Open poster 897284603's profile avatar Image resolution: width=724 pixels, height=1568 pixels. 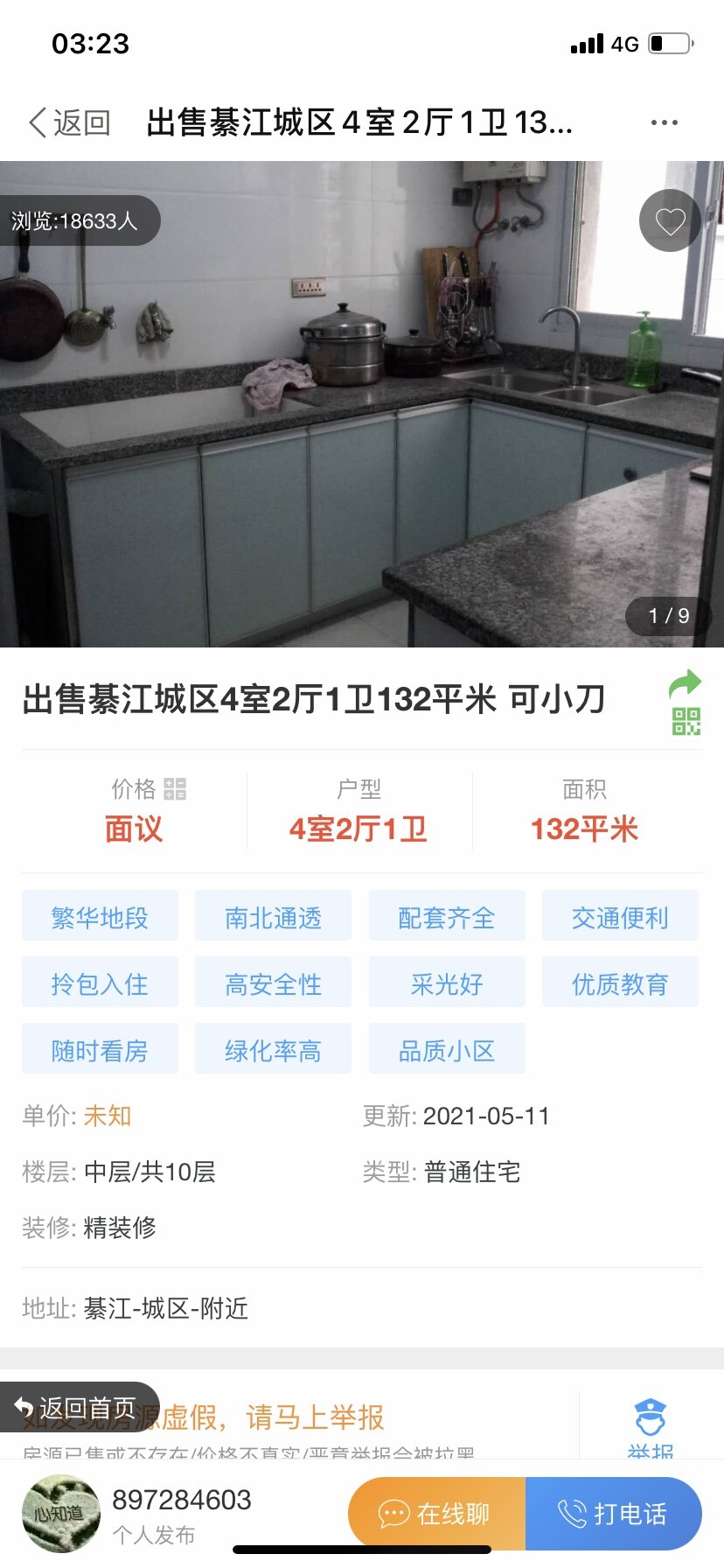(x=60, y=1513)
